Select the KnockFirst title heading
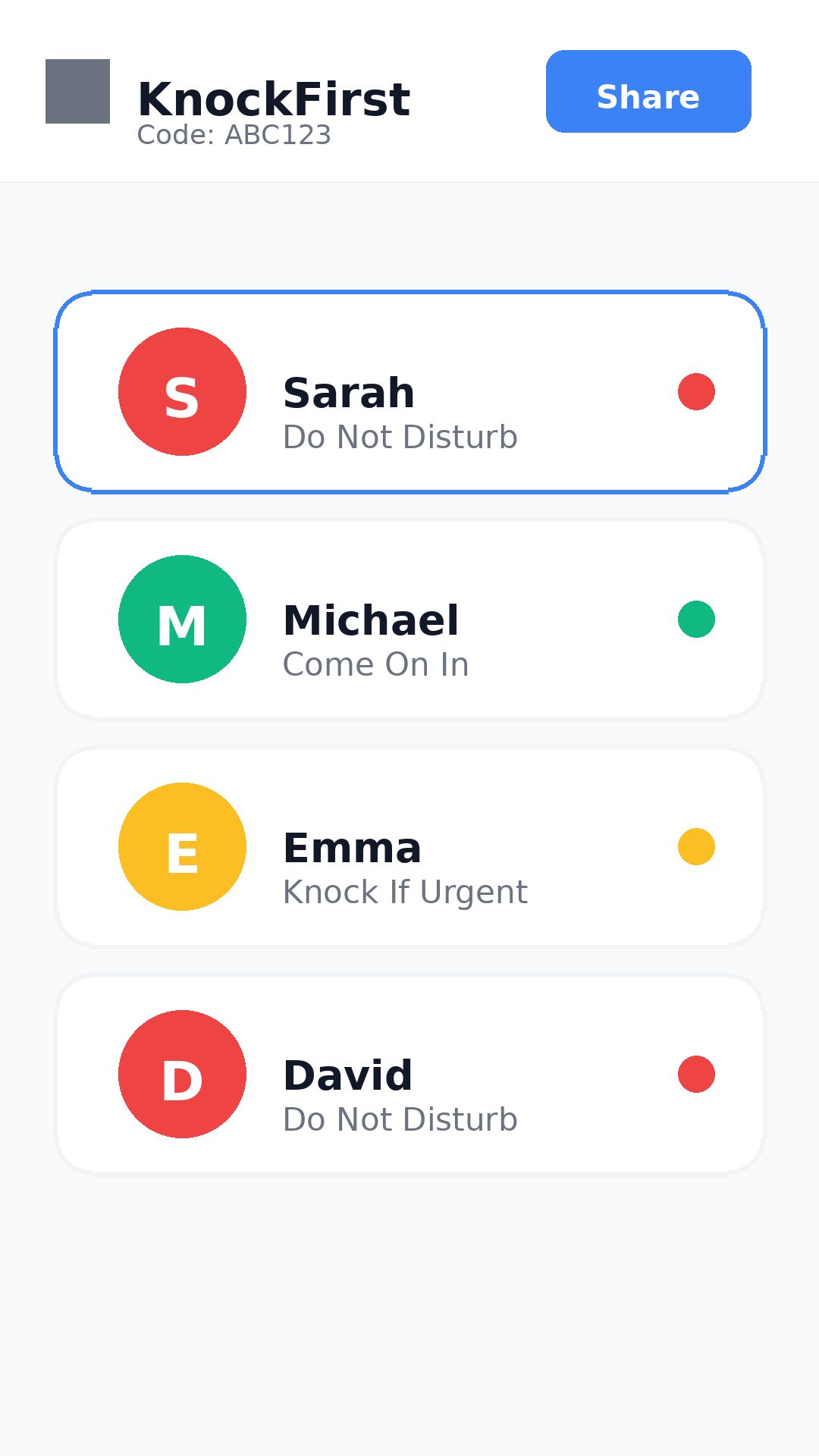Viewport: 819px width, 1456px height. 274,97
